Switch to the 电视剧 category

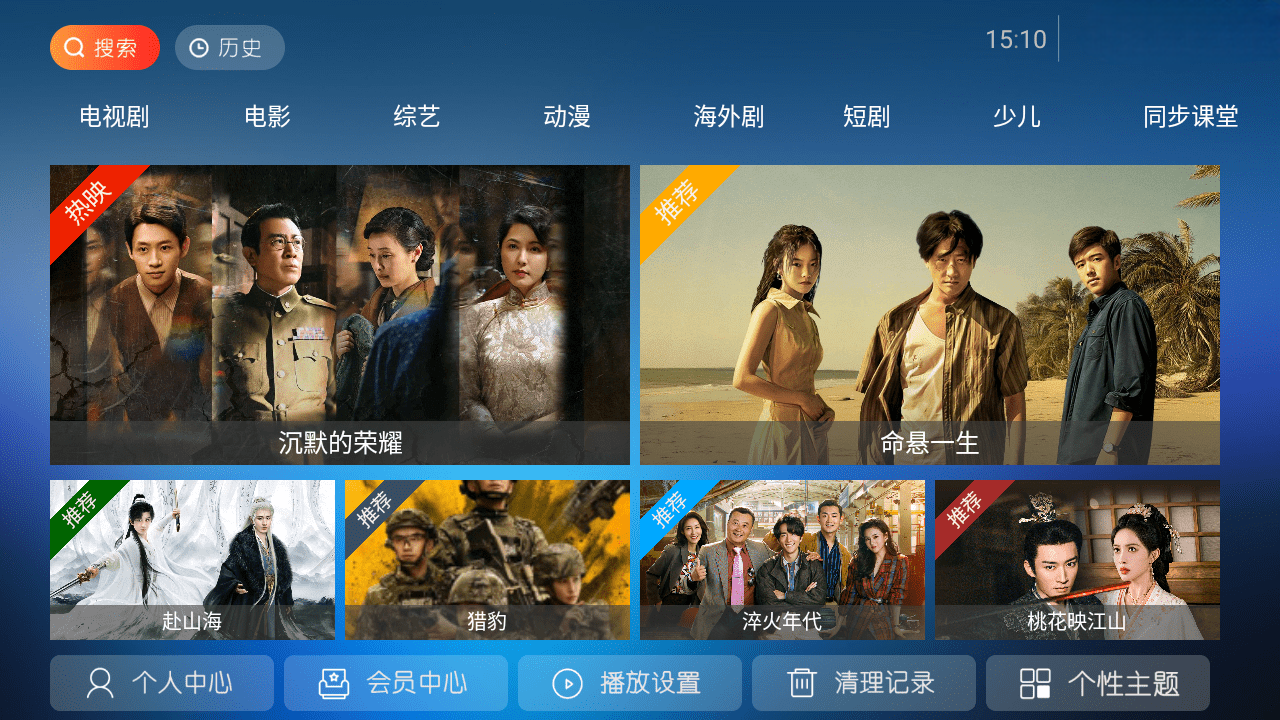point(114,117)
